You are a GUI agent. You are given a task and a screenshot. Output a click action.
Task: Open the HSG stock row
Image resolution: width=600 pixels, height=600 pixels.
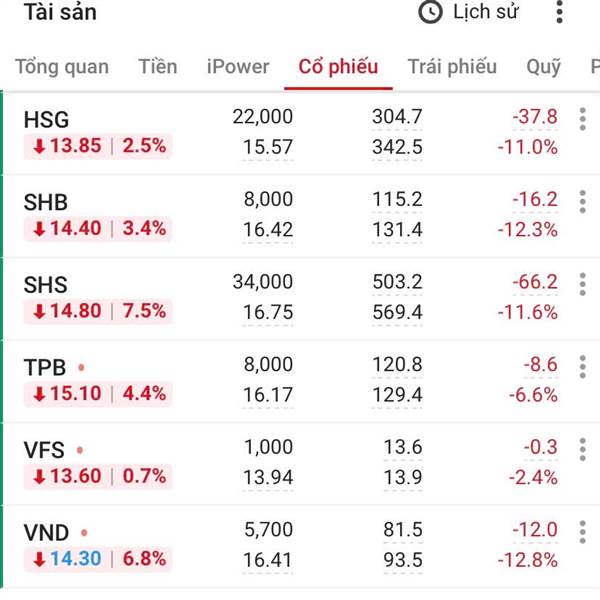click(47, 120)
